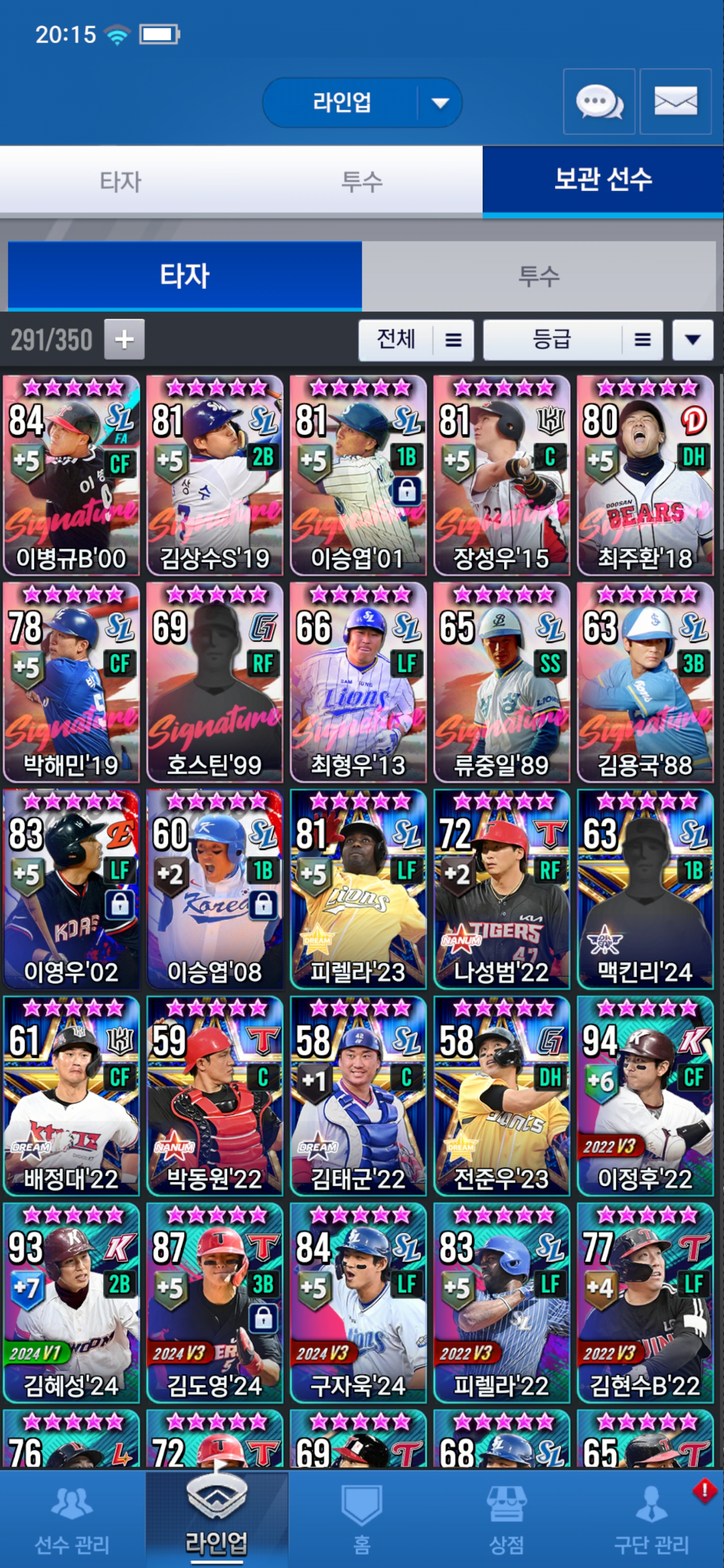Open player card 이병규B'00
Image resolution: width=724 pixels, height=1568 pixels.
pyautogui.click(x=71, y=475)
